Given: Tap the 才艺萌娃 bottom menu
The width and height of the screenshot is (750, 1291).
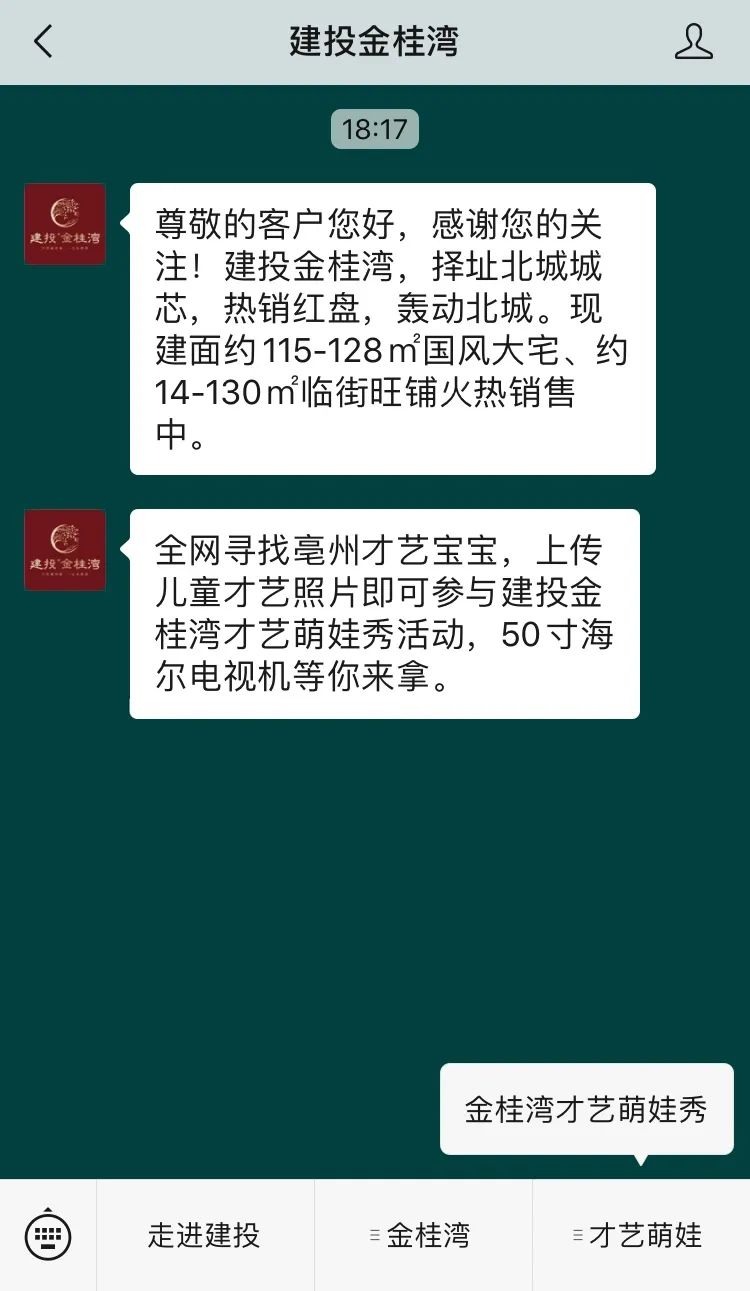Looking at the screenshot, I should (x=641, y=1236).
